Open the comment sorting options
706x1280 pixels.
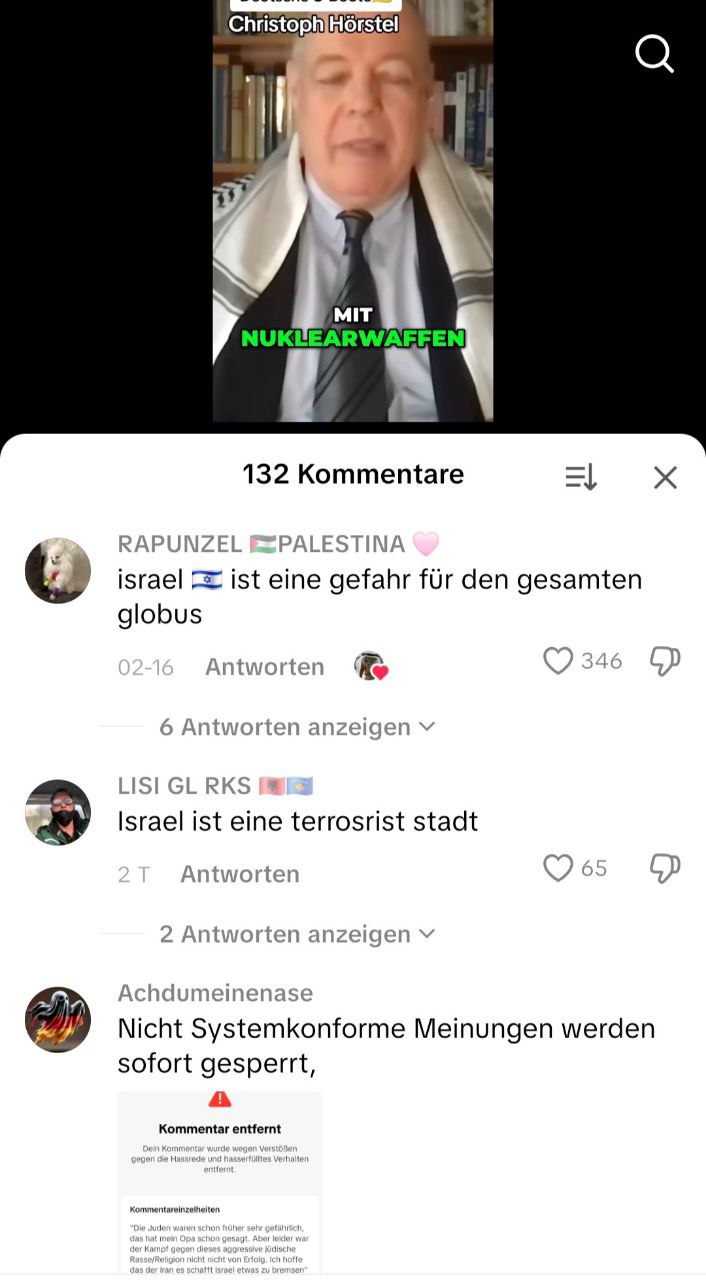point(581,477)
